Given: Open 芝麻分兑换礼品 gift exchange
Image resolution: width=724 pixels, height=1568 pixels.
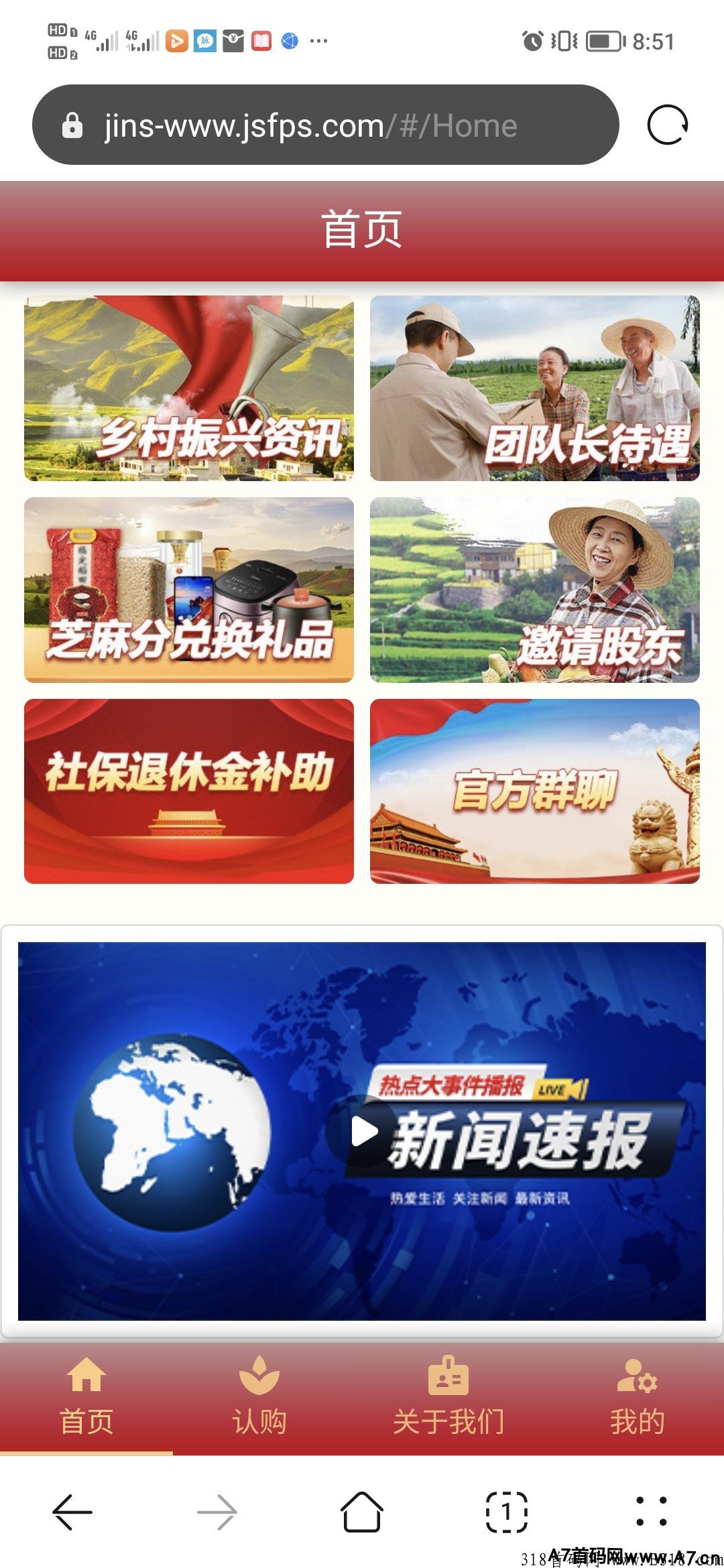Looking at the screenshot, I should pyautogui.click(x=189, y=590).
